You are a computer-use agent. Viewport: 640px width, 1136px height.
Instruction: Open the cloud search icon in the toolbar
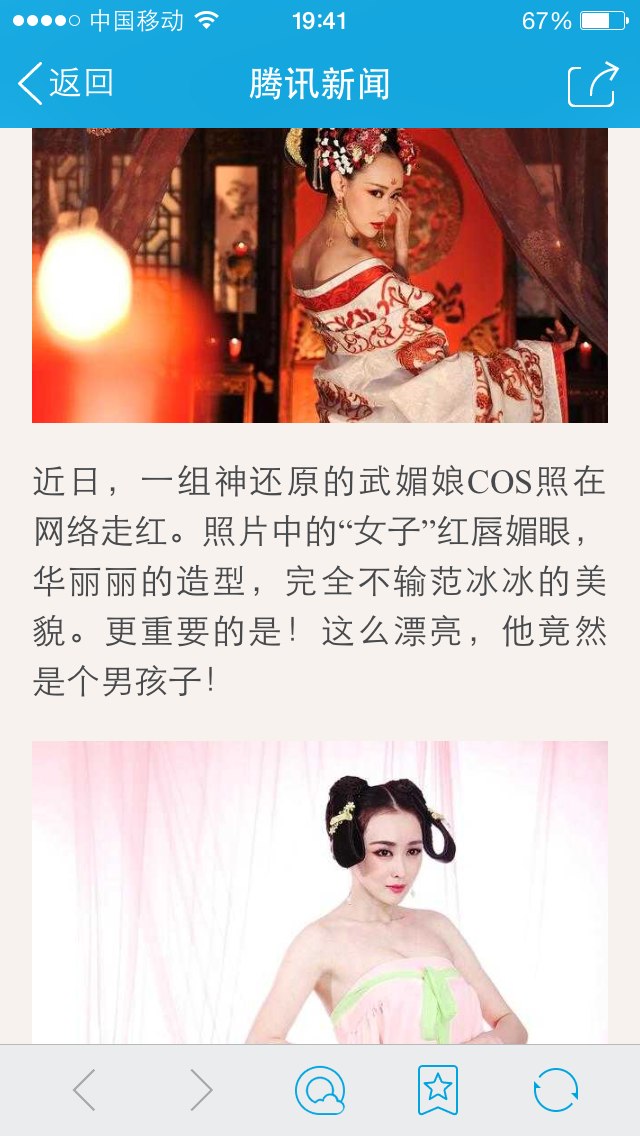[x=320, y=1090]
